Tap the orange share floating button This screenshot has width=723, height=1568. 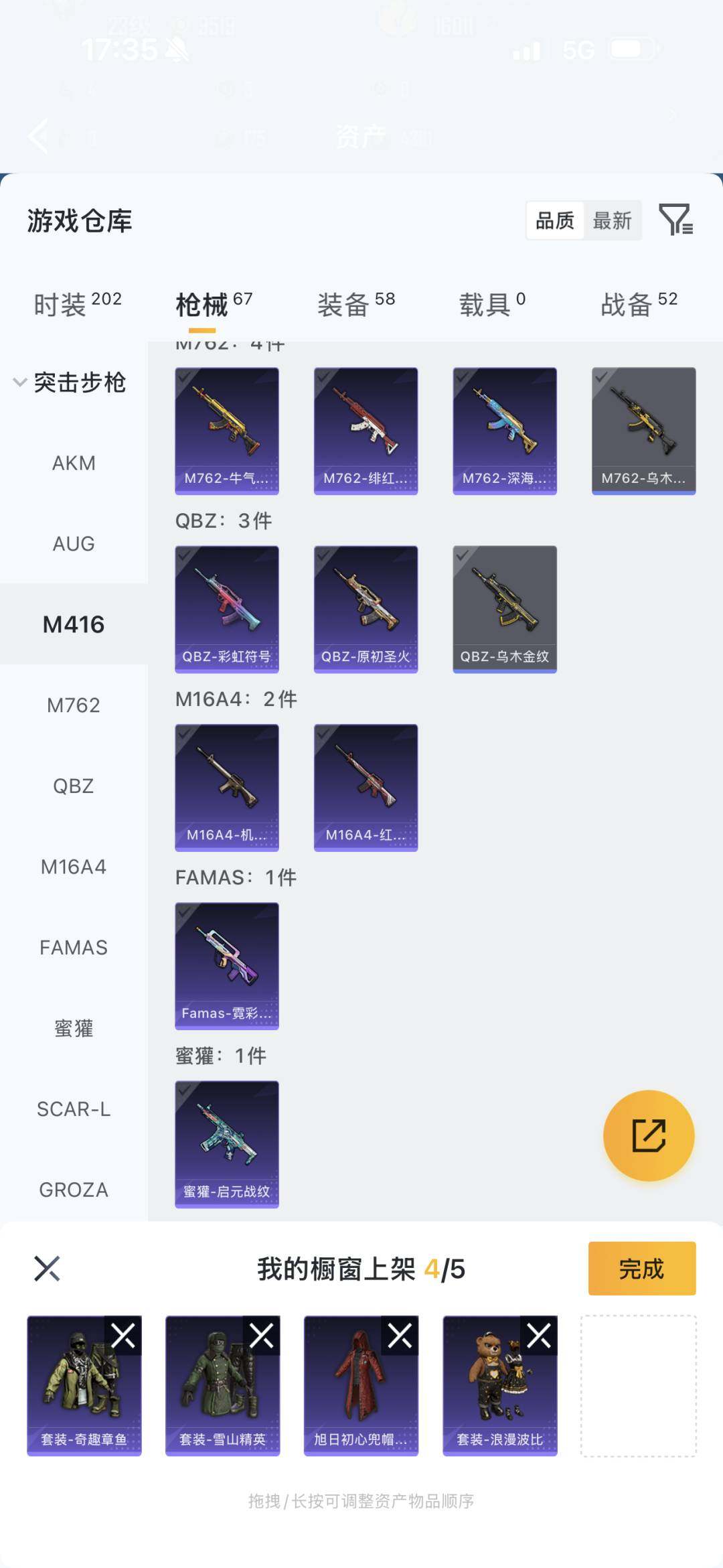pyautogui.click(x=649, y=1135)
